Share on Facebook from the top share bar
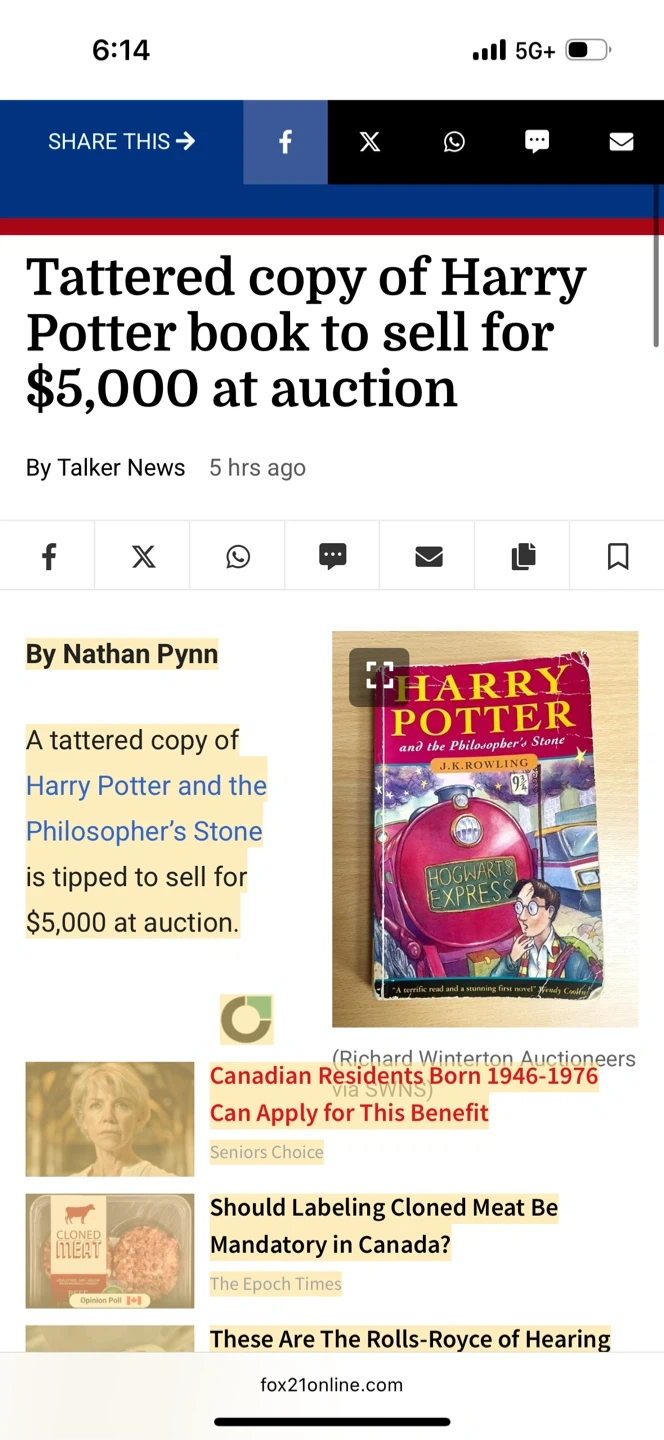664x1440 pixels. pyautogui.click(x=285, y=142)
